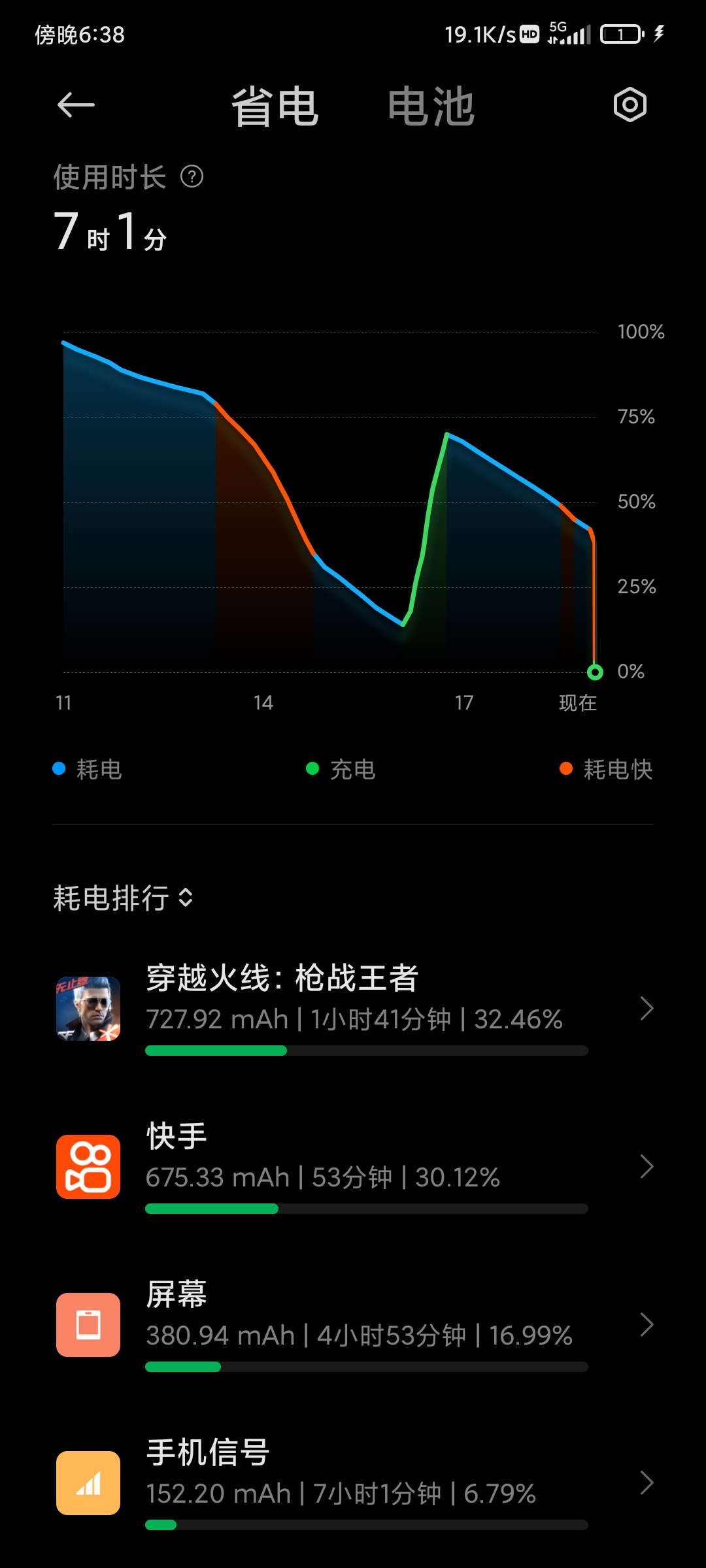The width and height of the screenshot is (706, 1568).
Task: Switch to the 电池 tab
Action: (x=431, y=106)
